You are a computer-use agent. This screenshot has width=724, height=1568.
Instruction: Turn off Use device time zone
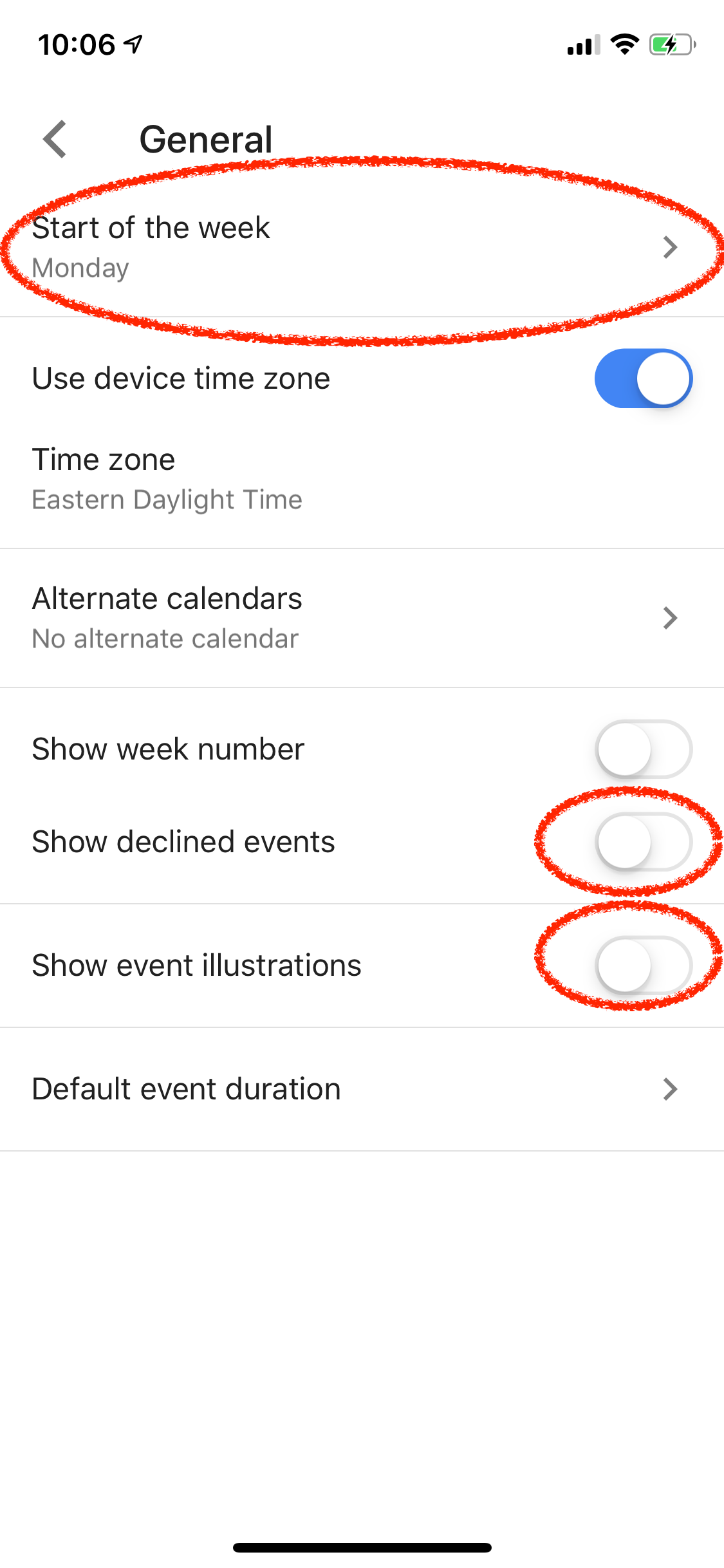click(x=643, y=378)
